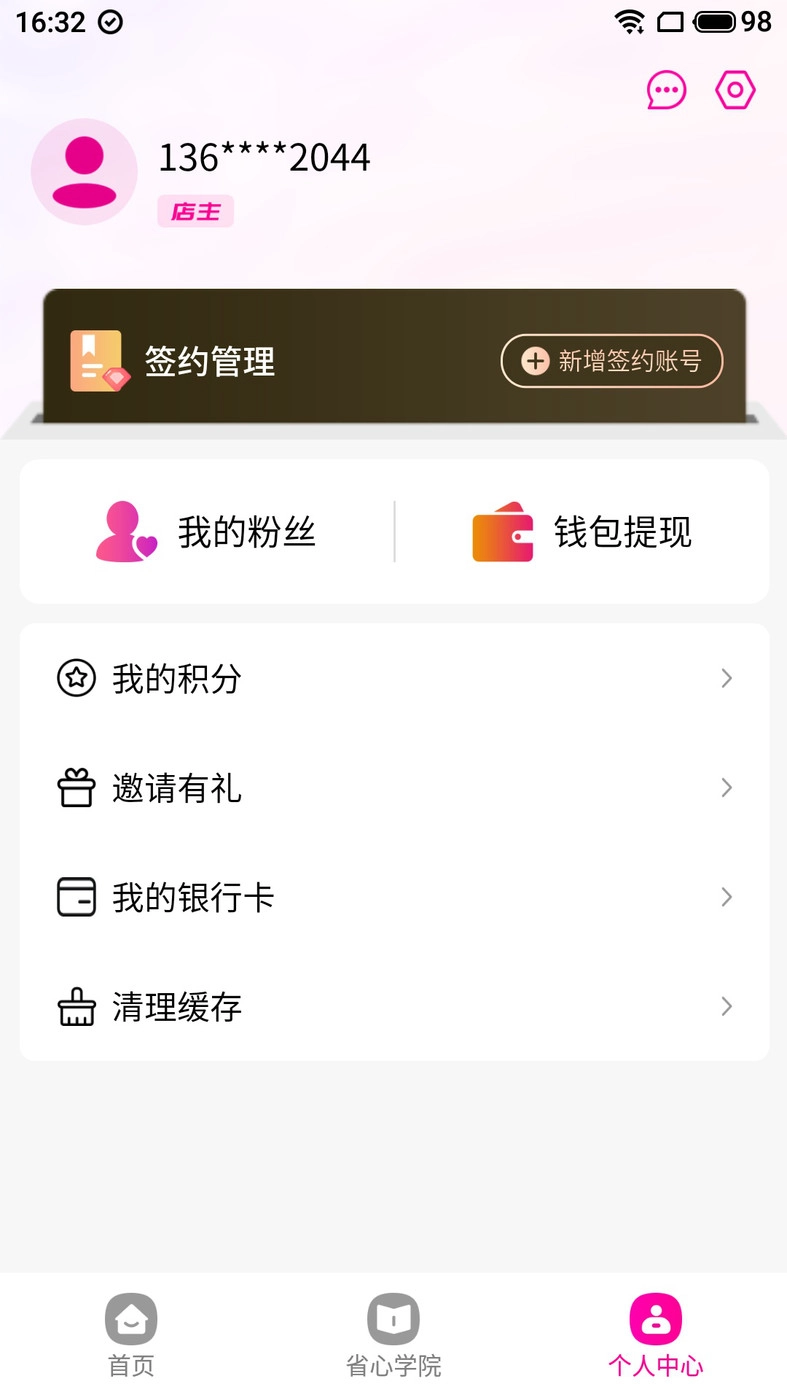Click the 我的粉丝 fans icon
Screen dimensions: 787x1400
coord(124,532)
